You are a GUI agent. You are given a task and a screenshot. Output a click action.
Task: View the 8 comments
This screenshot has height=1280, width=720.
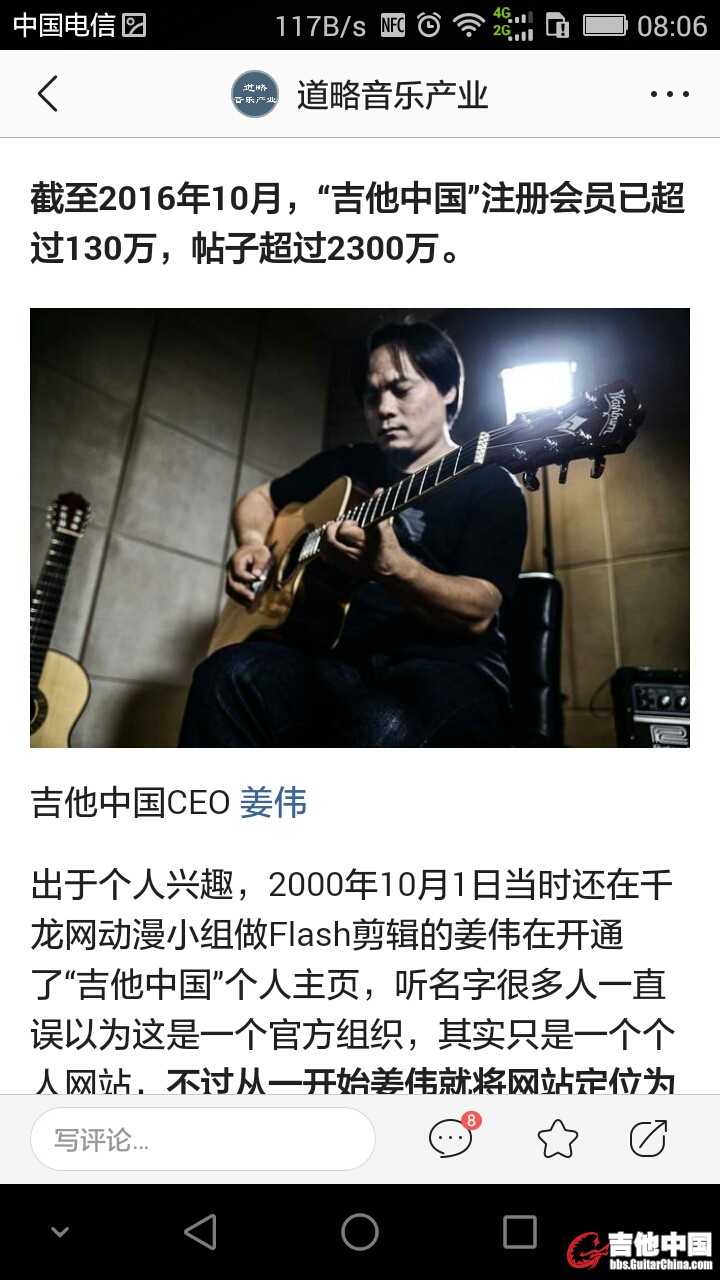(450, 1139)
